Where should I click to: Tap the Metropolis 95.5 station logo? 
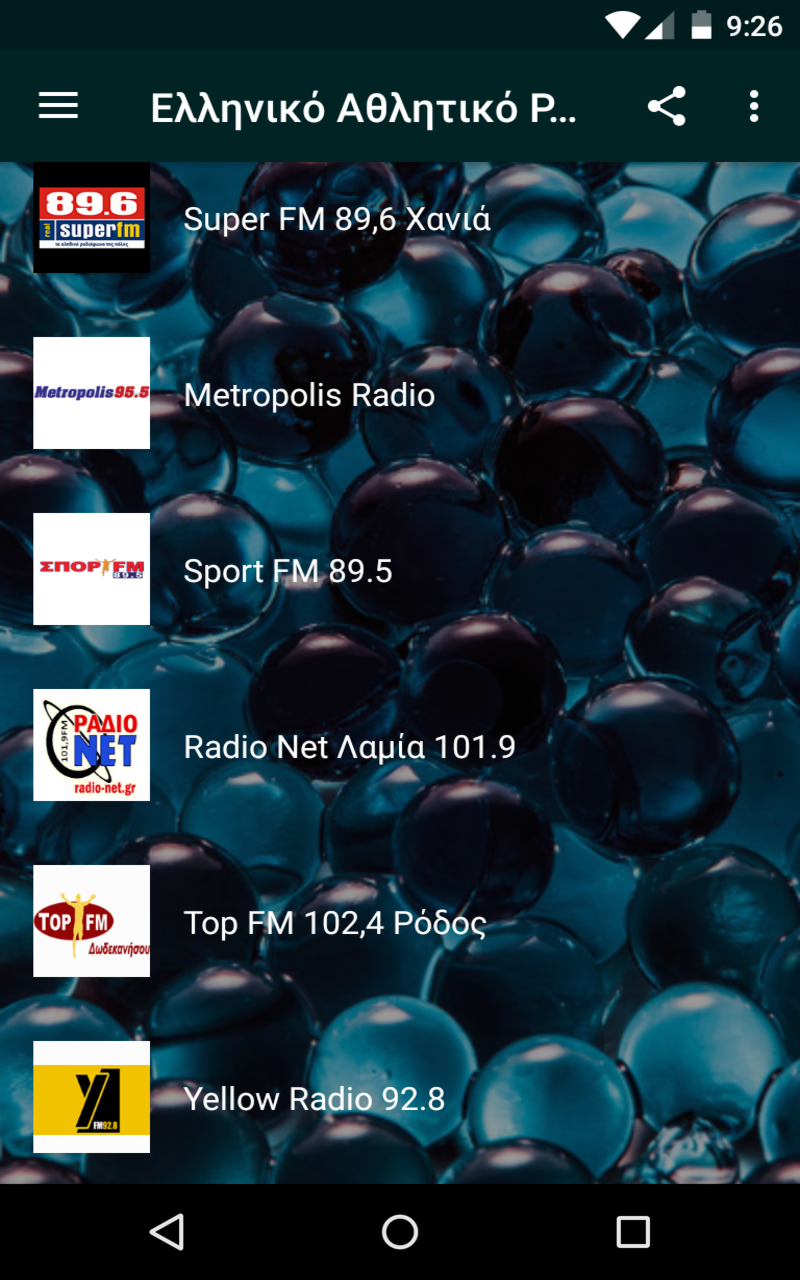(91, 393)
